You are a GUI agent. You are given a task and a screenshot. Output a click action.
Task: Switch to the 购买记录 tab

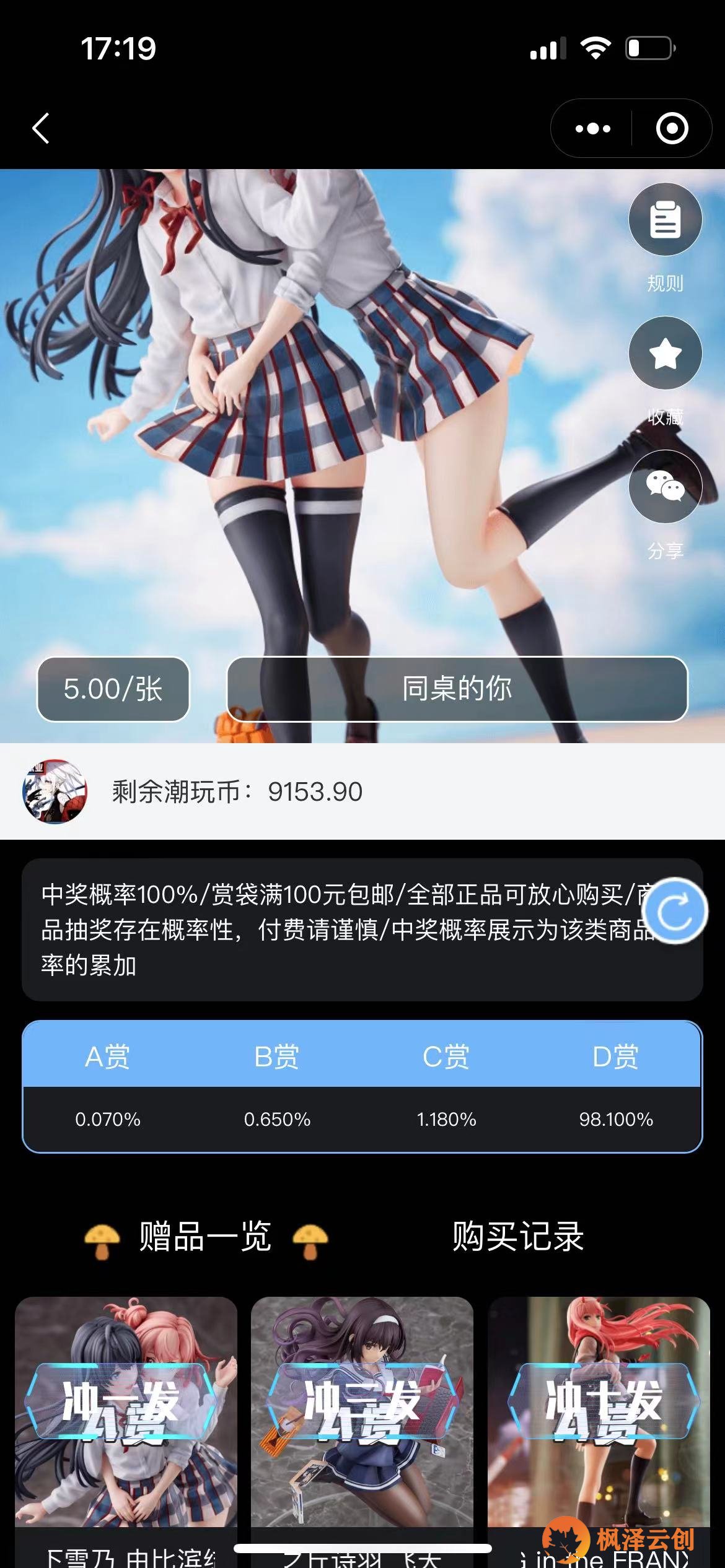point(518,1236)
